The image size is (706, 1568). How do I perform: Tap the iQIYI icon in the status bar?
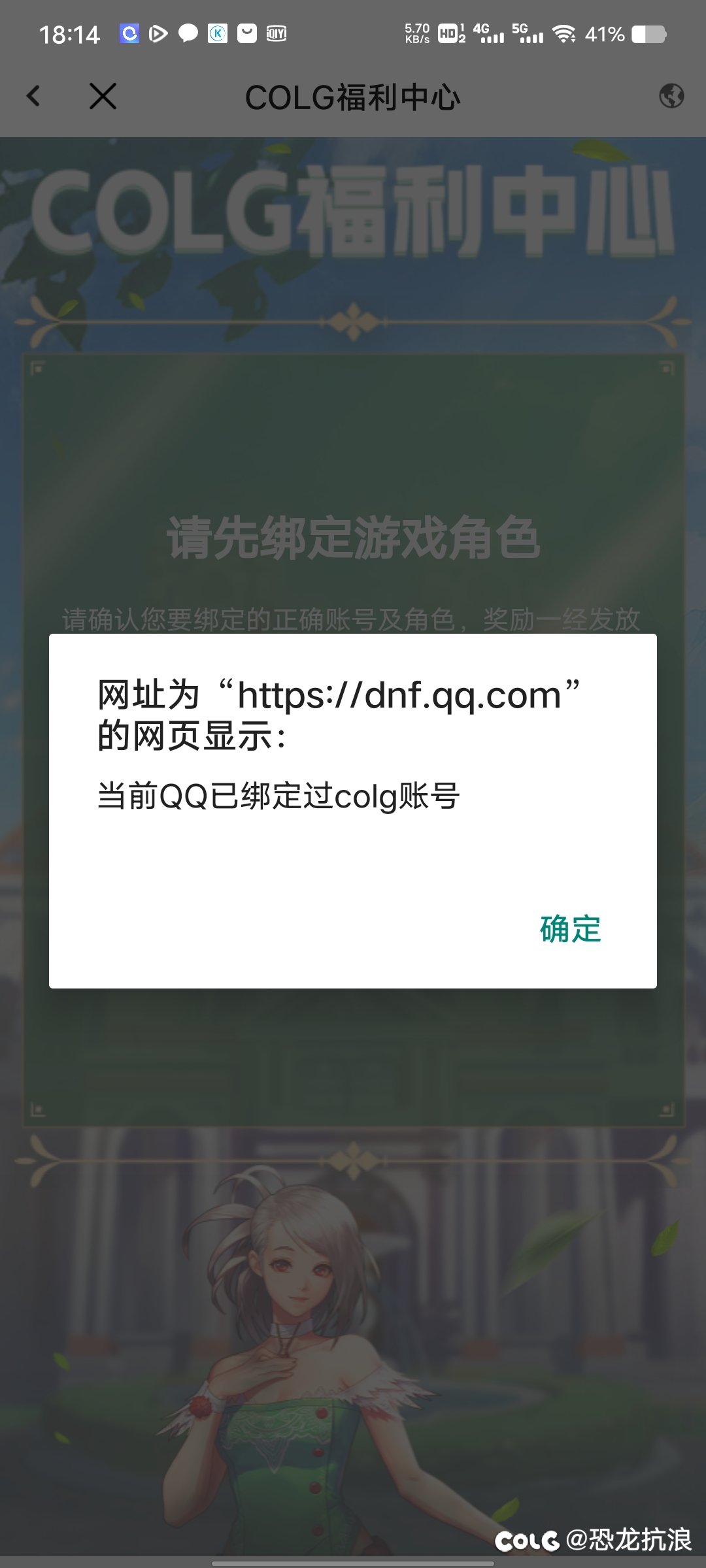click(x=275, y=33)
